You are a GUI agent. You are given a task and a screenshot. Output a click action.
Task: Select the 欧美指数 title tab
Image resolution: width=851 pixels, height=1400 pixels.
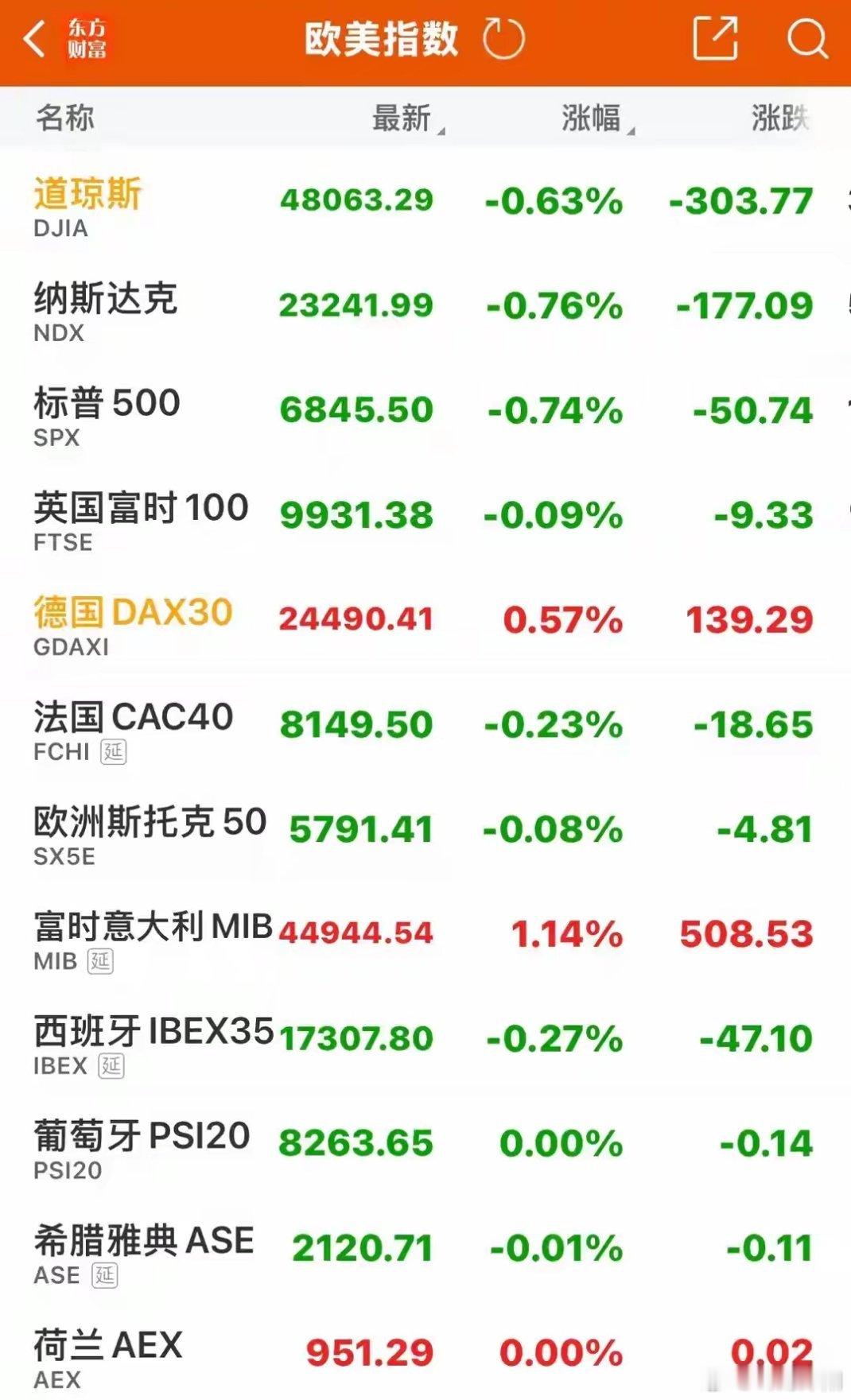coord(380,38)
